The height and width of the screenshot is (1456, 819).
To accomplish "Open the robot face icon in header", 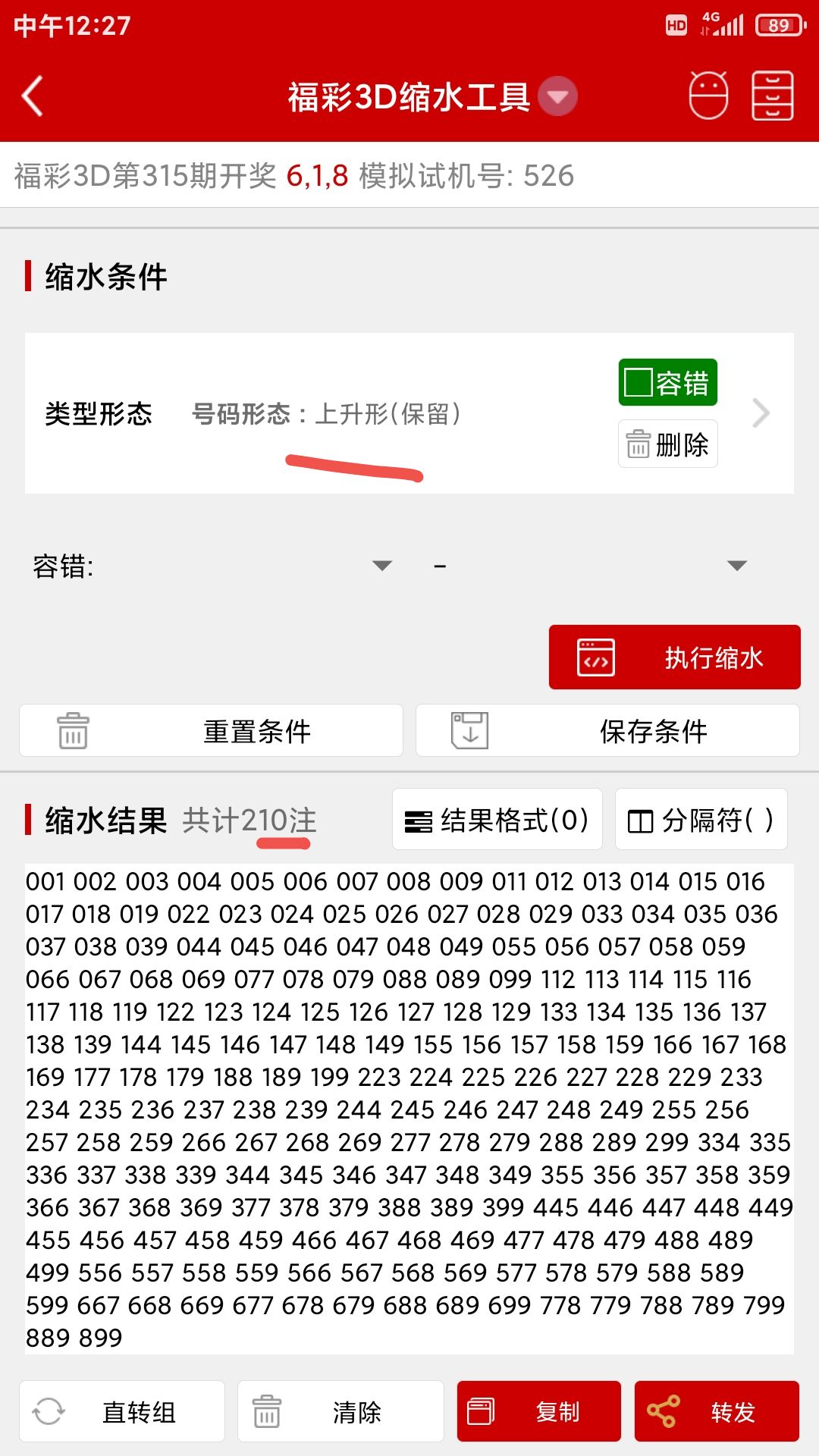I will click(x=708, y=96).
